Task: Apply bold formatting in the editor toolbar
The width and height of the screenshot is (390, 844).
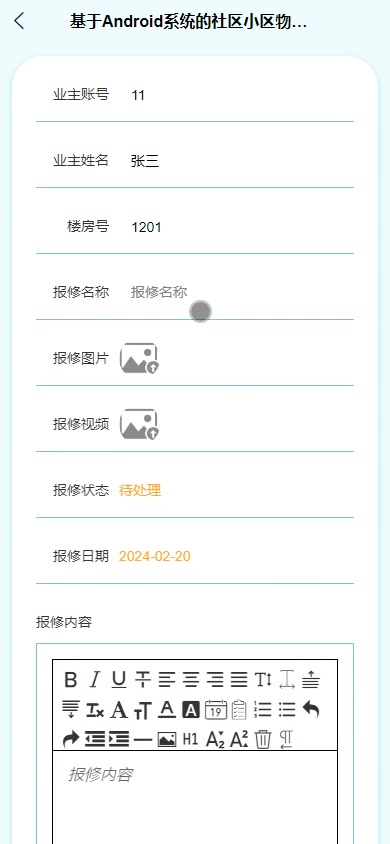Action: coord(70,680)
